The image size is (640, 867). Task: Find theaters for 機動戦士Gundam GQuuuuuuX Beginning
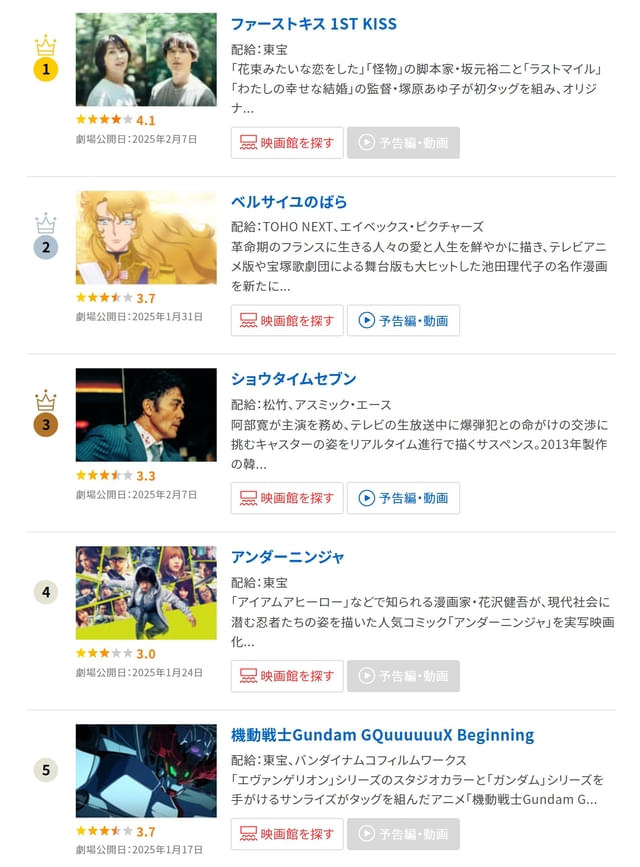coord(287,834)
